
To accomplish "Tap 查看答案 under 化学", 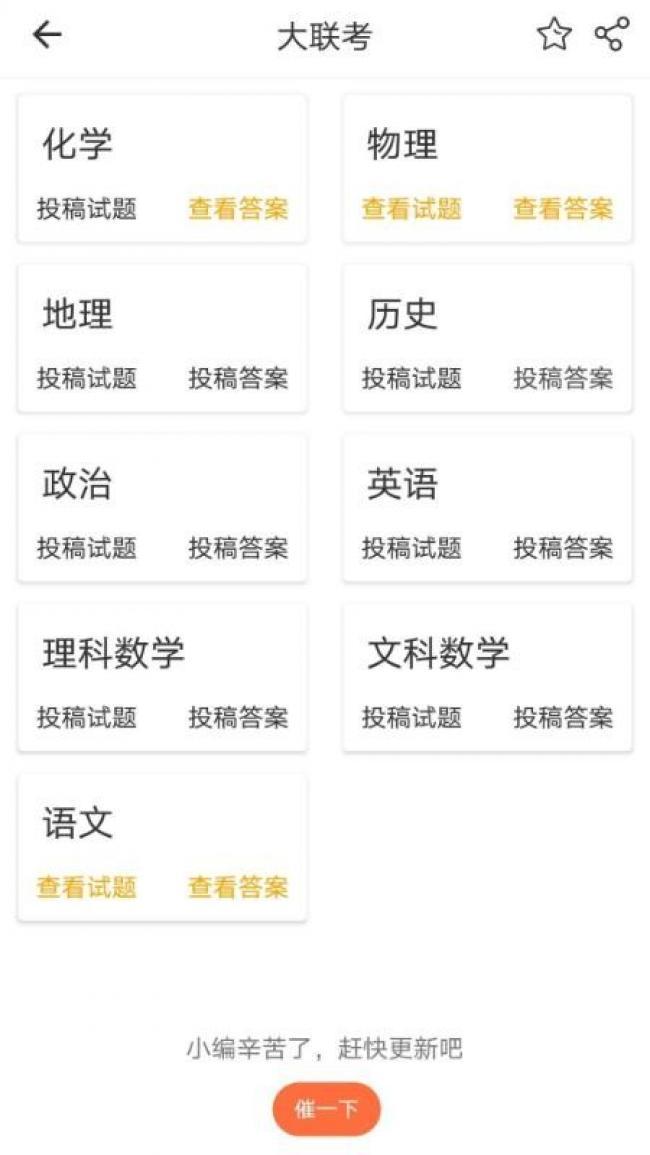I will (238, 209).
